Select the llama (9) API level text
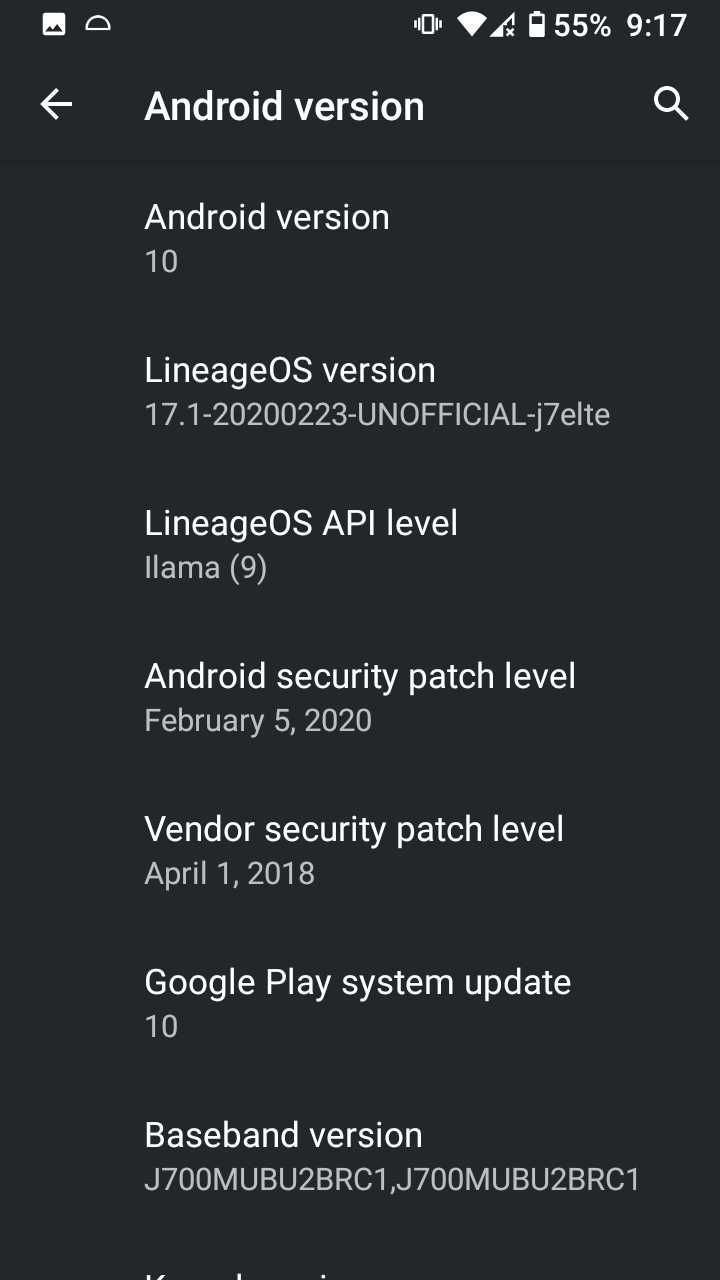 205,567
